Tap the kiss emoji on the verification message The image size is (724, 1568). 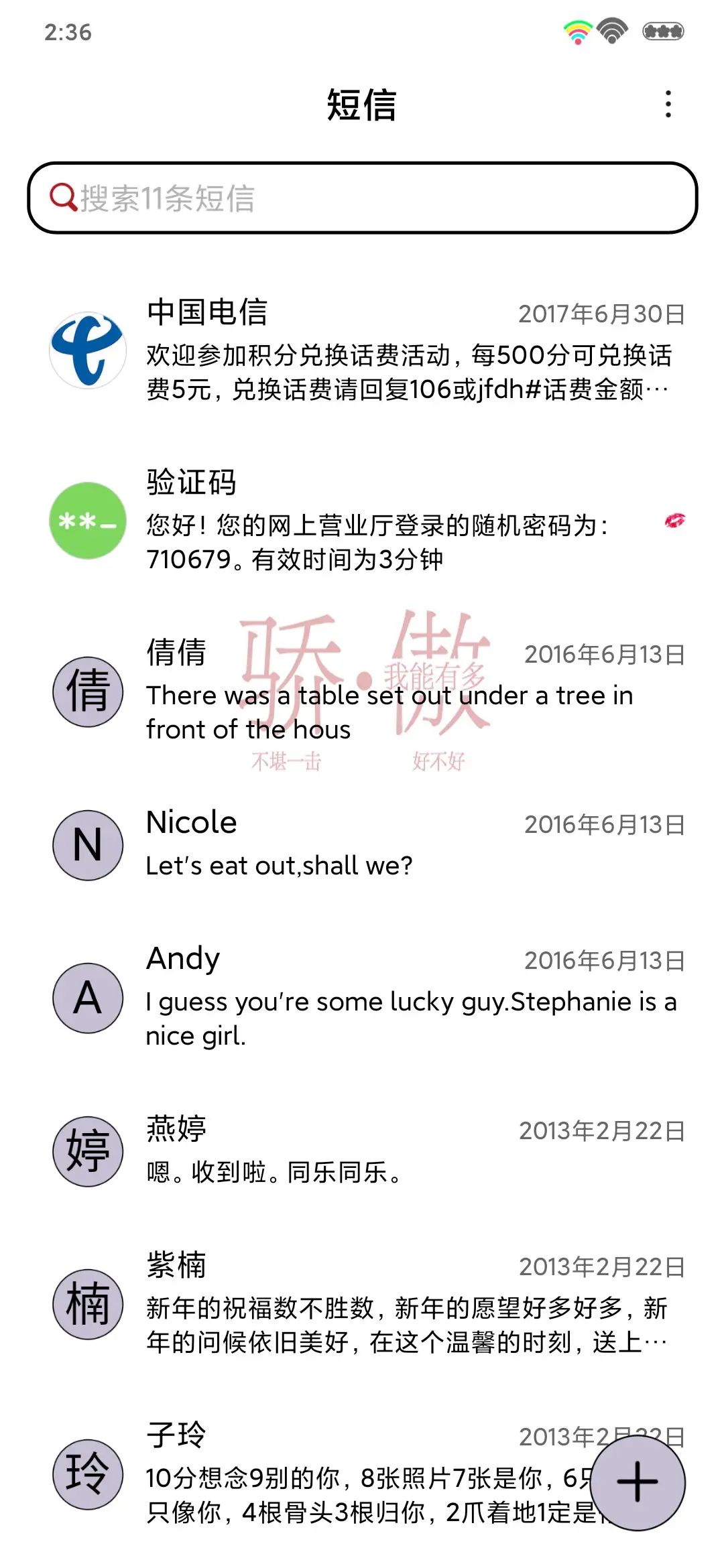676,521
